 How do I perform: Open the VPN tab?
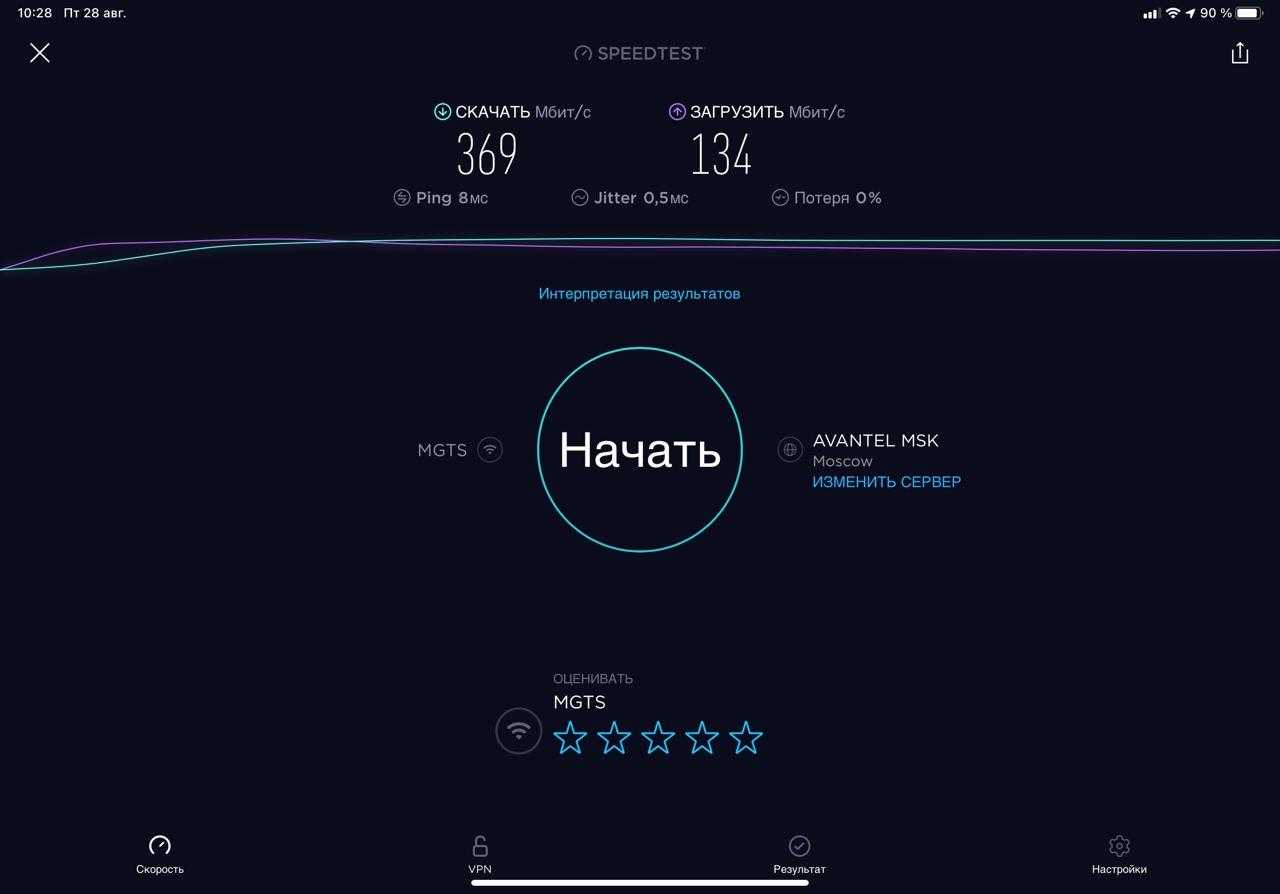point(480,855)
